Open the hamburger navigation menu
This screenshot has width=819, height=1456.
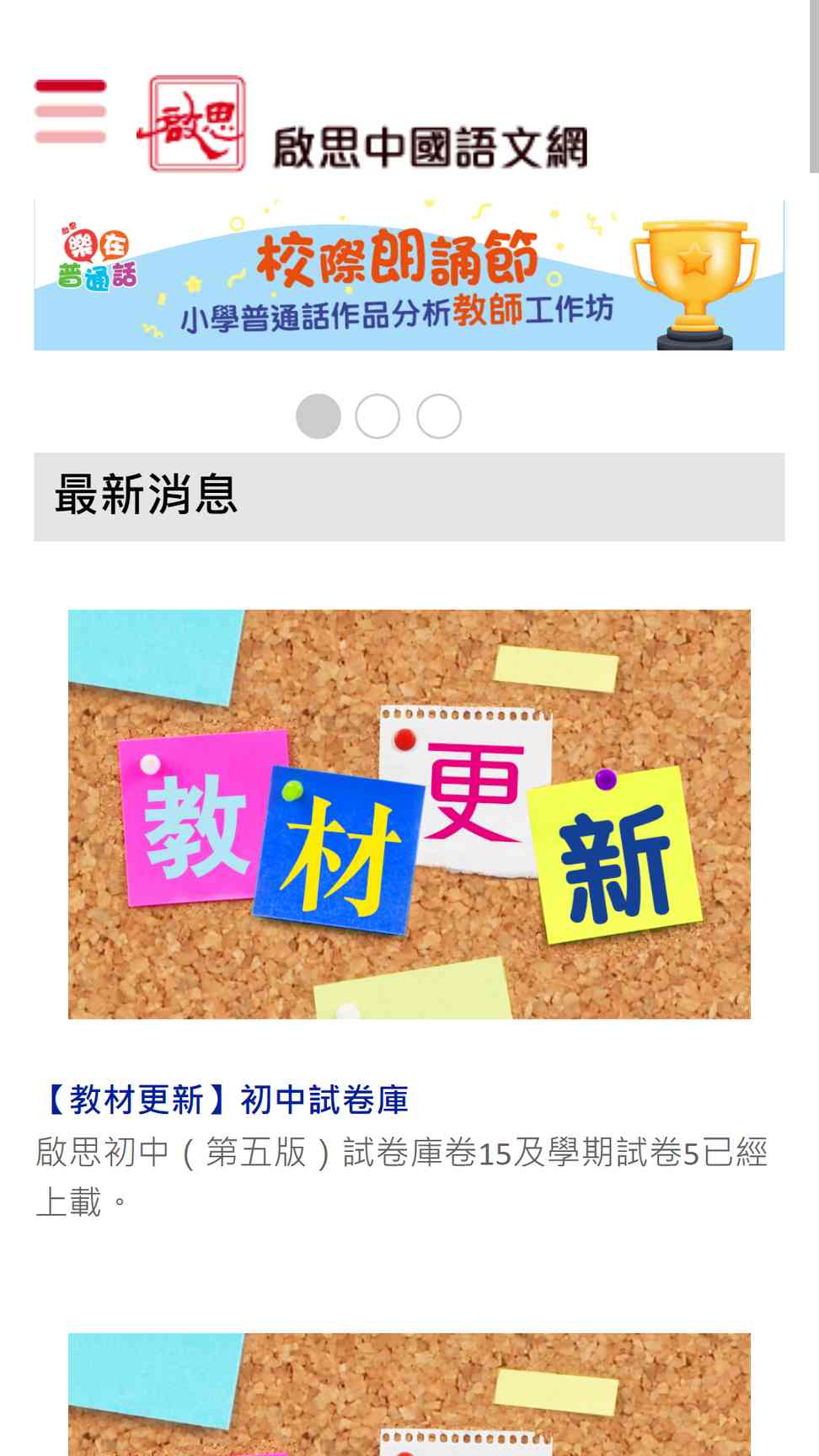[70, 111]
